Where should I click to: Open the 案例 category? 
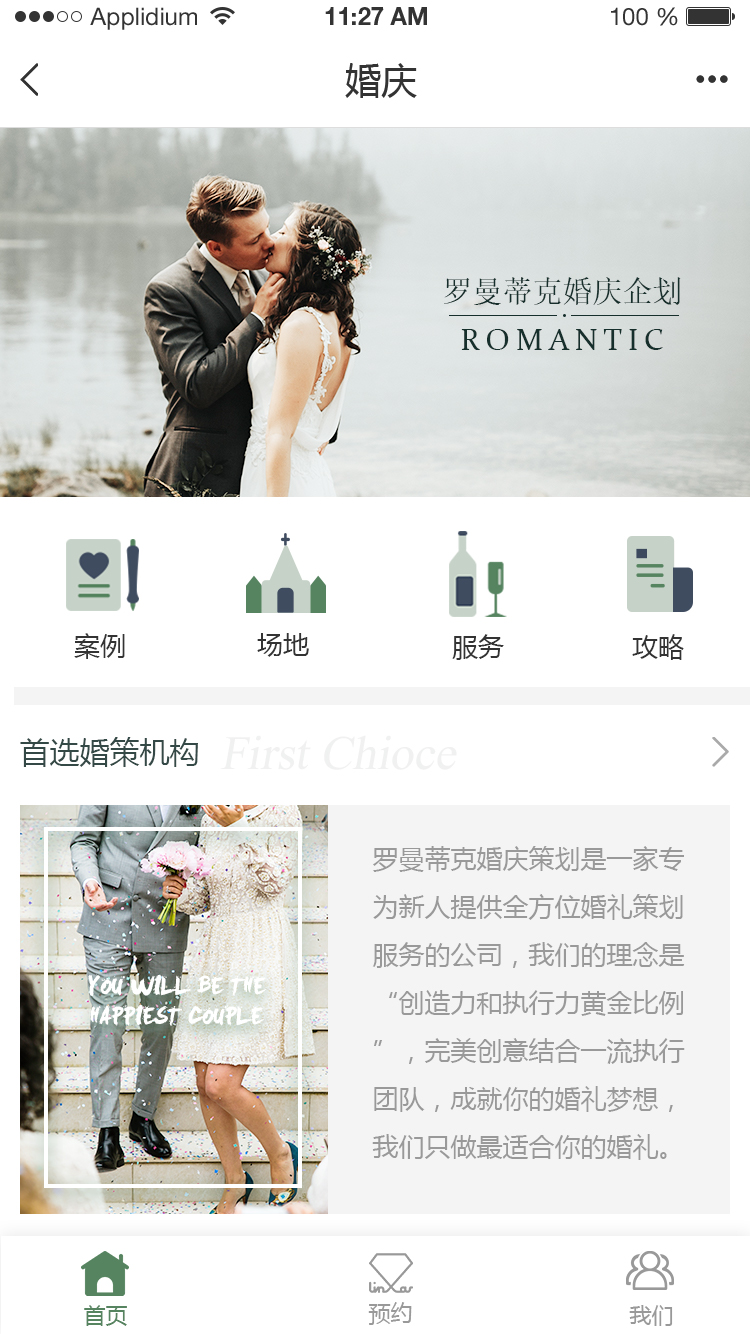[x=100, y=596]
